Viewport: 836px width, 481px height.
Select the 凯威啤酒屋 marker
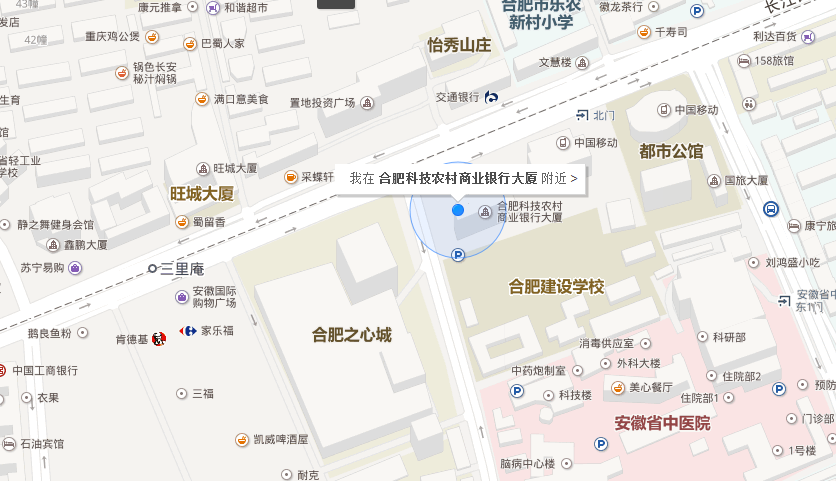click(x=242, y=439)
